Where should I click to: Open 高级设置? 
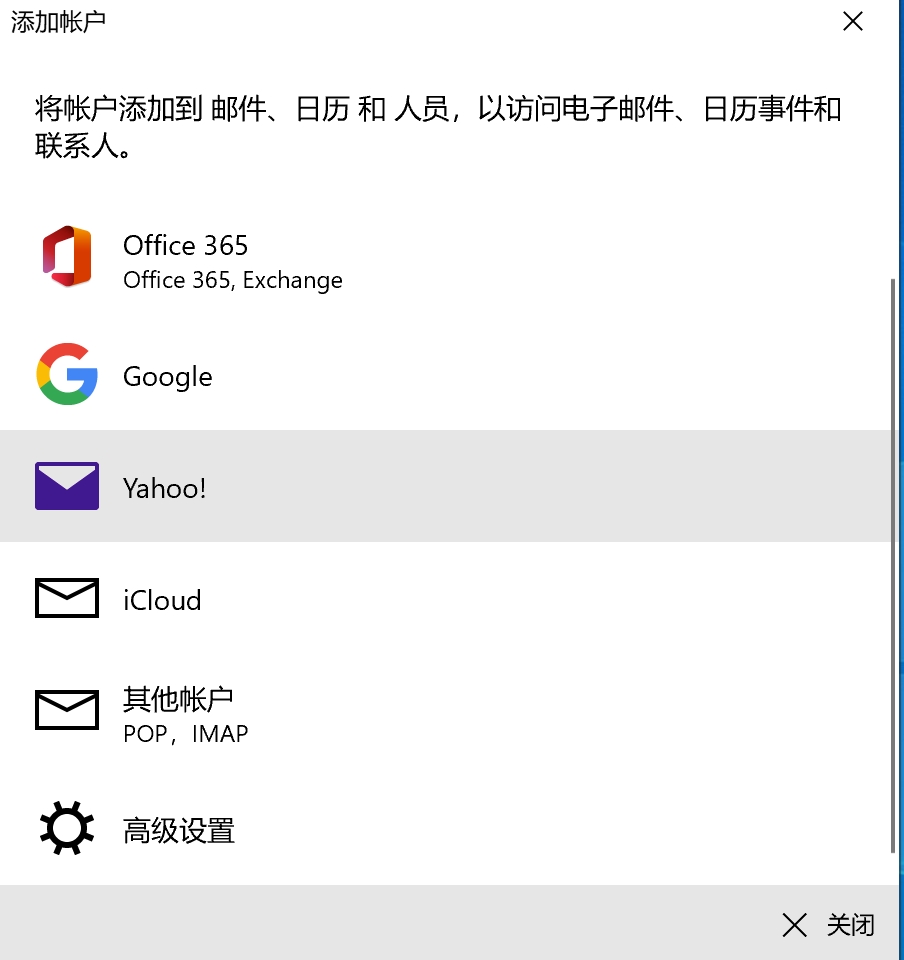point(178,830)
